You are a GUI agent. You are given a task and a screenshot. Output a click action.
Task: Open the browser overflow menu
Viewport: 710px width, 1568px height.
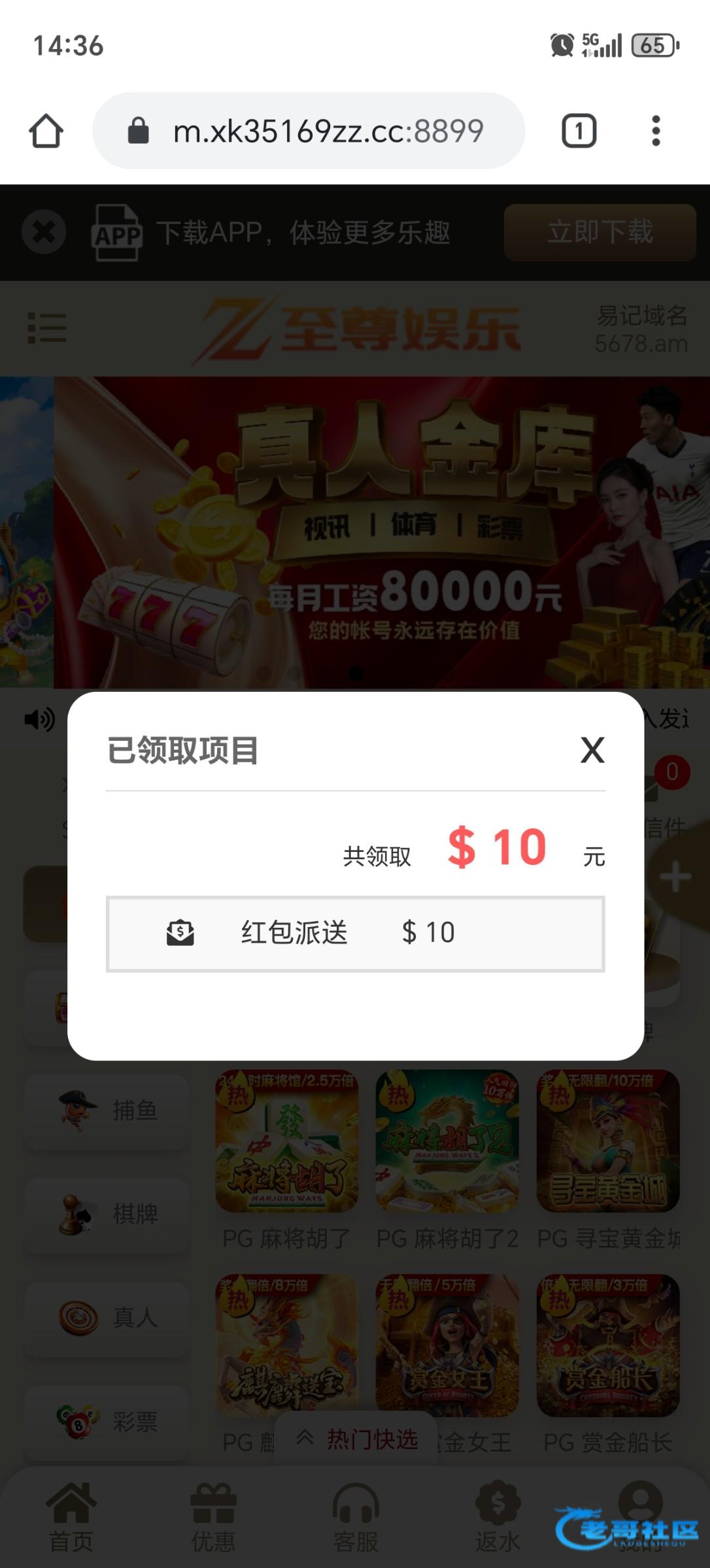(x=656, y=131)
